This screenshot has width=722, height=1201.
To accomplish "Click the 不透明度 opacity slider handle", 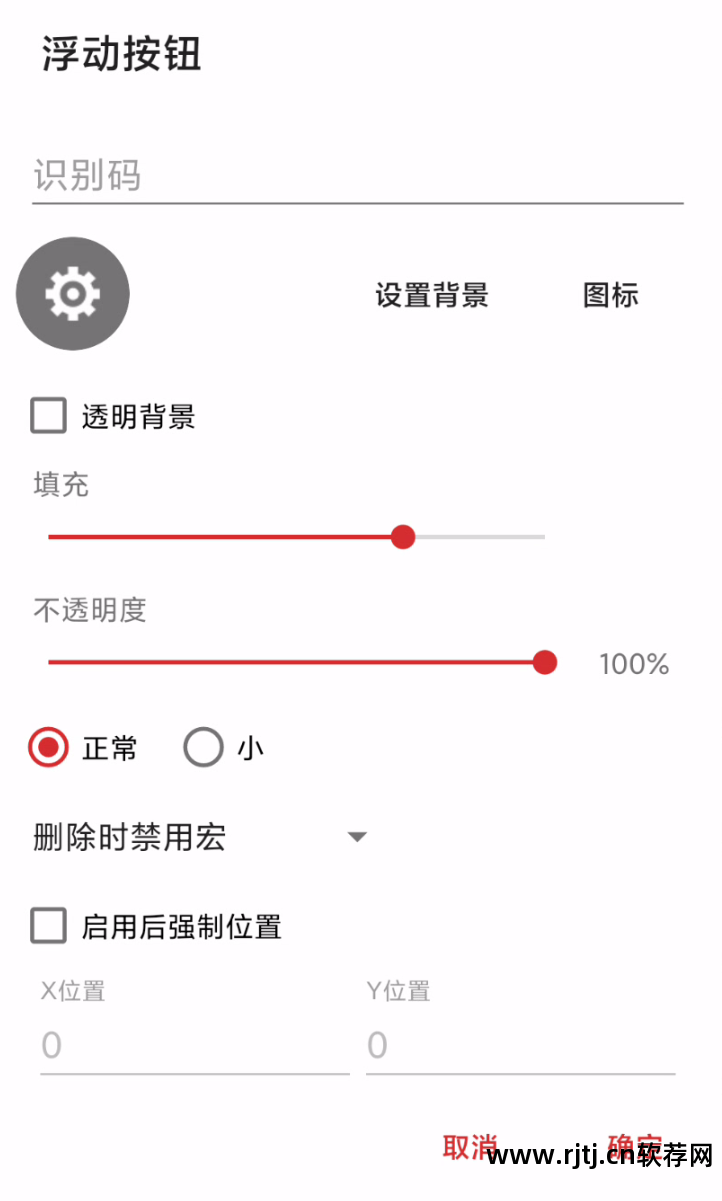I will coord(545,662).
